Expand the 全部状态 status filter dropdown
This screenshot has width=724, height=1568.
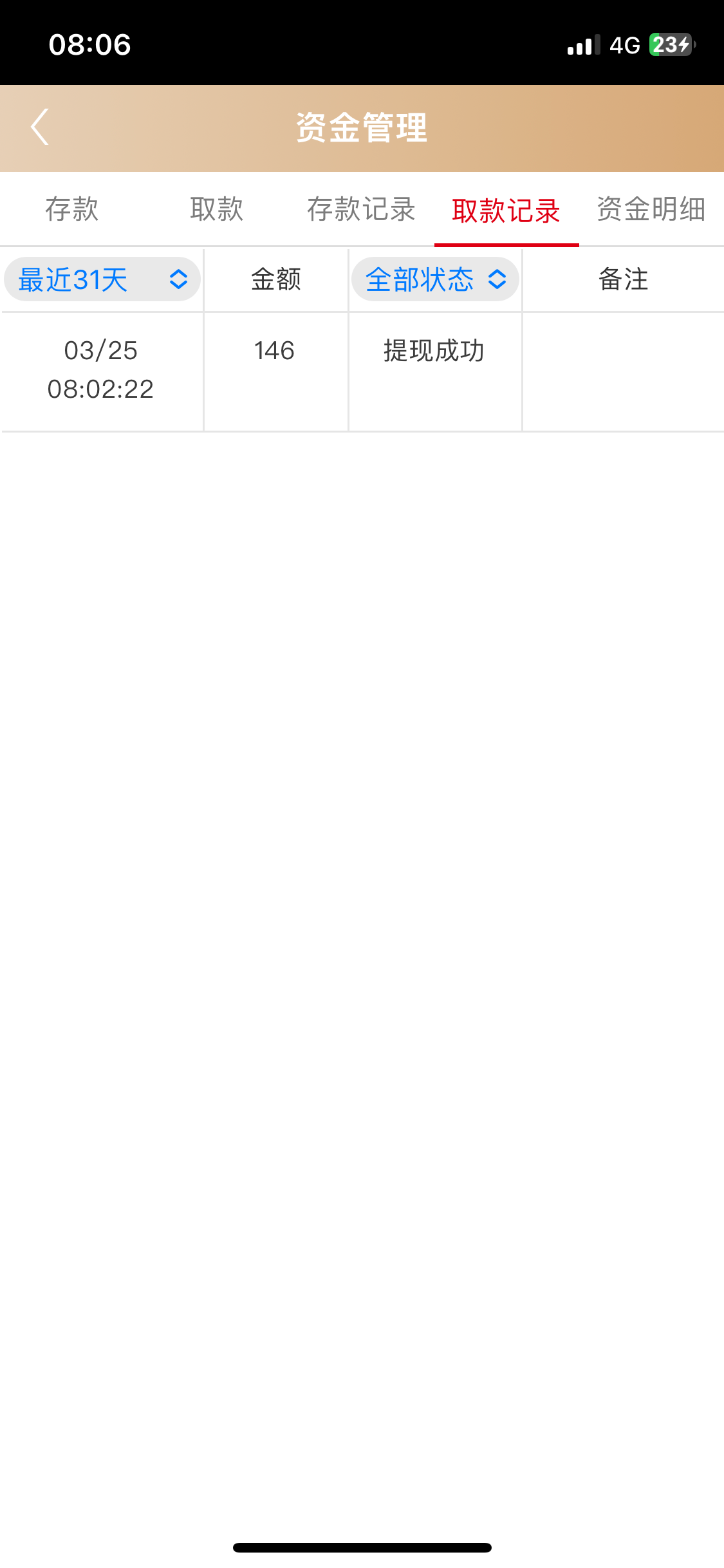[x=435, y=279]
